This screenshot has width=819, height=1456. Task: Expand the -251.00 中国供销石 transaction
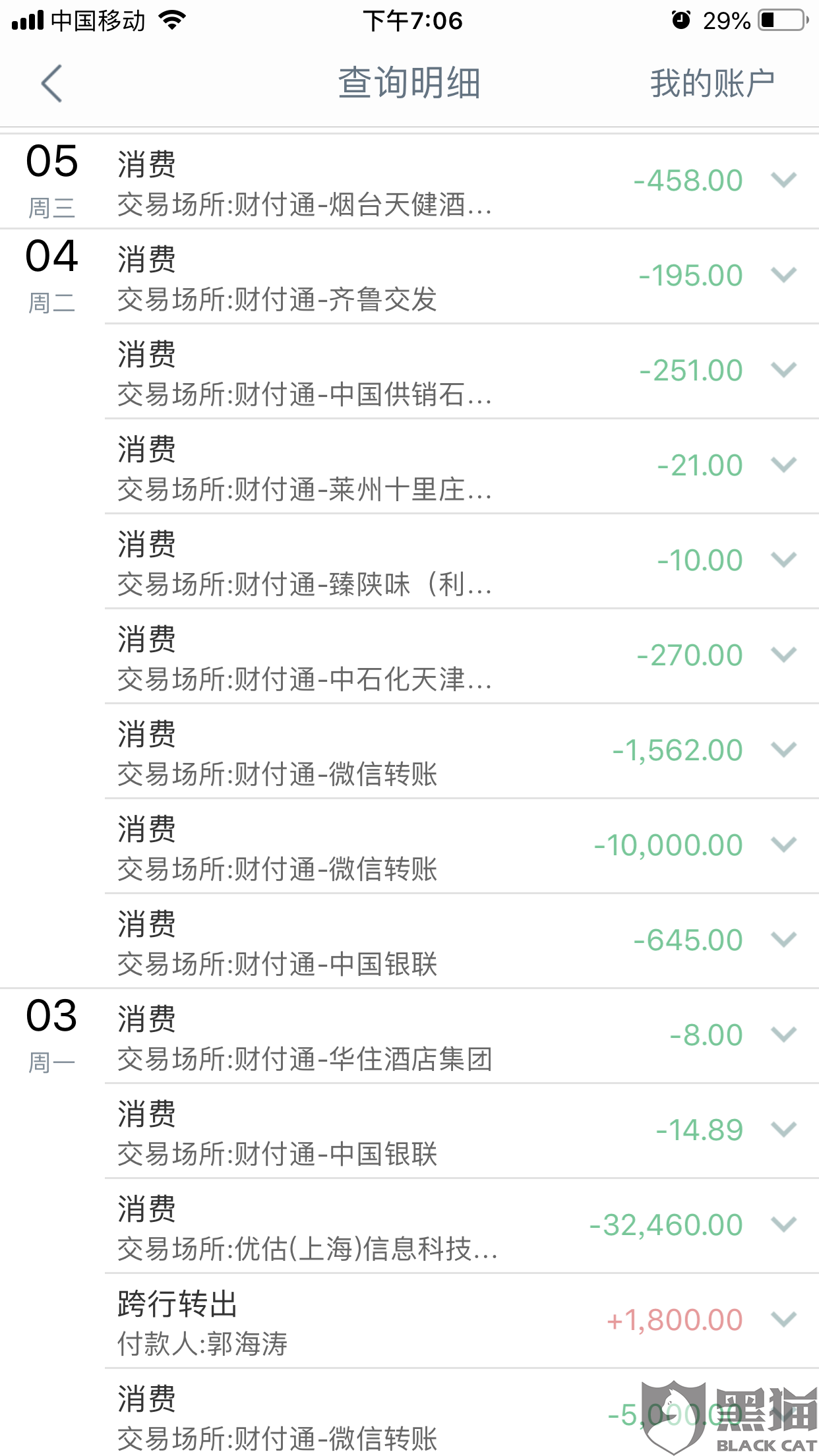(783, 370)
